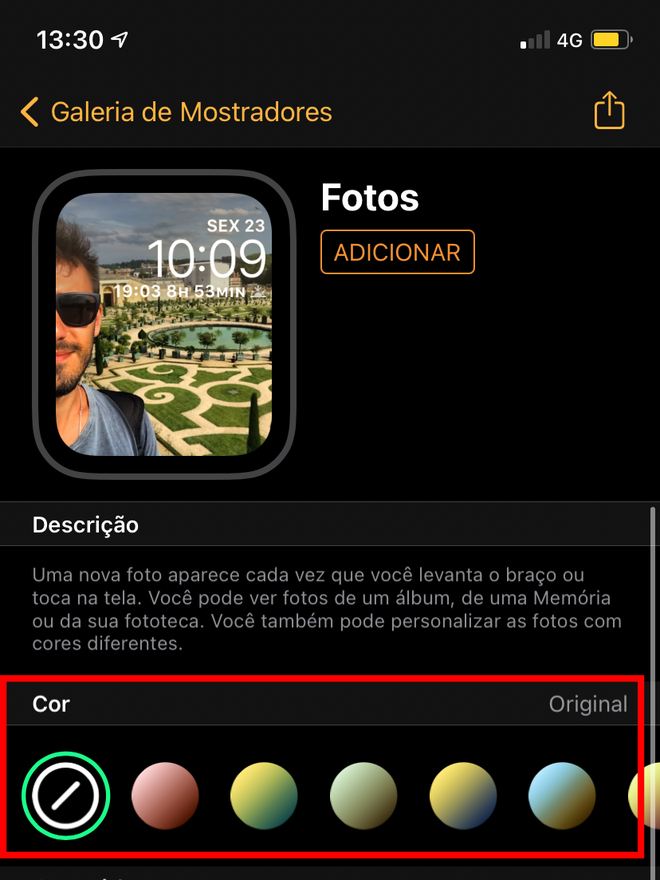Choose the pink-red color swatch
The height and width of the screenshot is (880, 660).
165,795
